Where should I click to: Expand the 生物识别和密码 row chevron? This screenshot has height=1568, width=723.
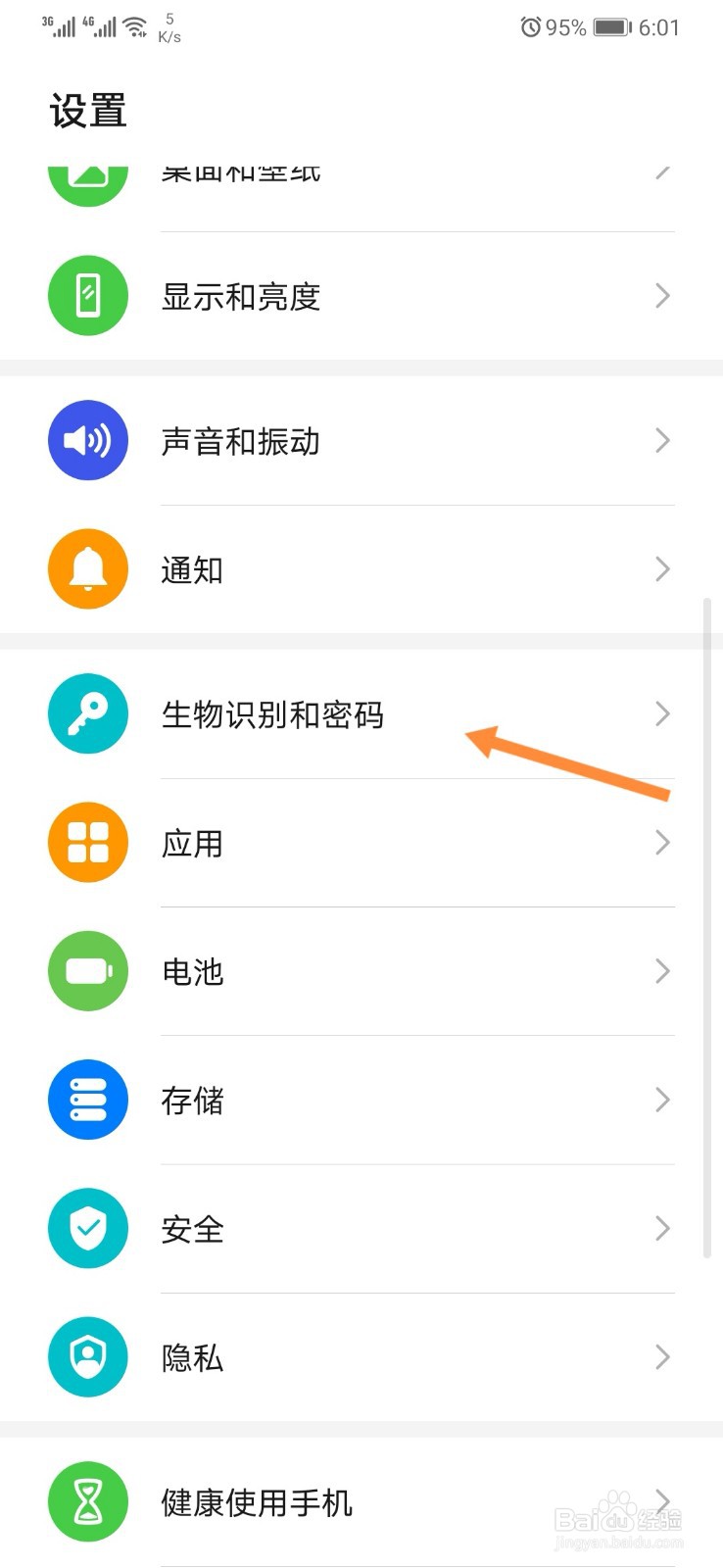[x=663, y=714]
